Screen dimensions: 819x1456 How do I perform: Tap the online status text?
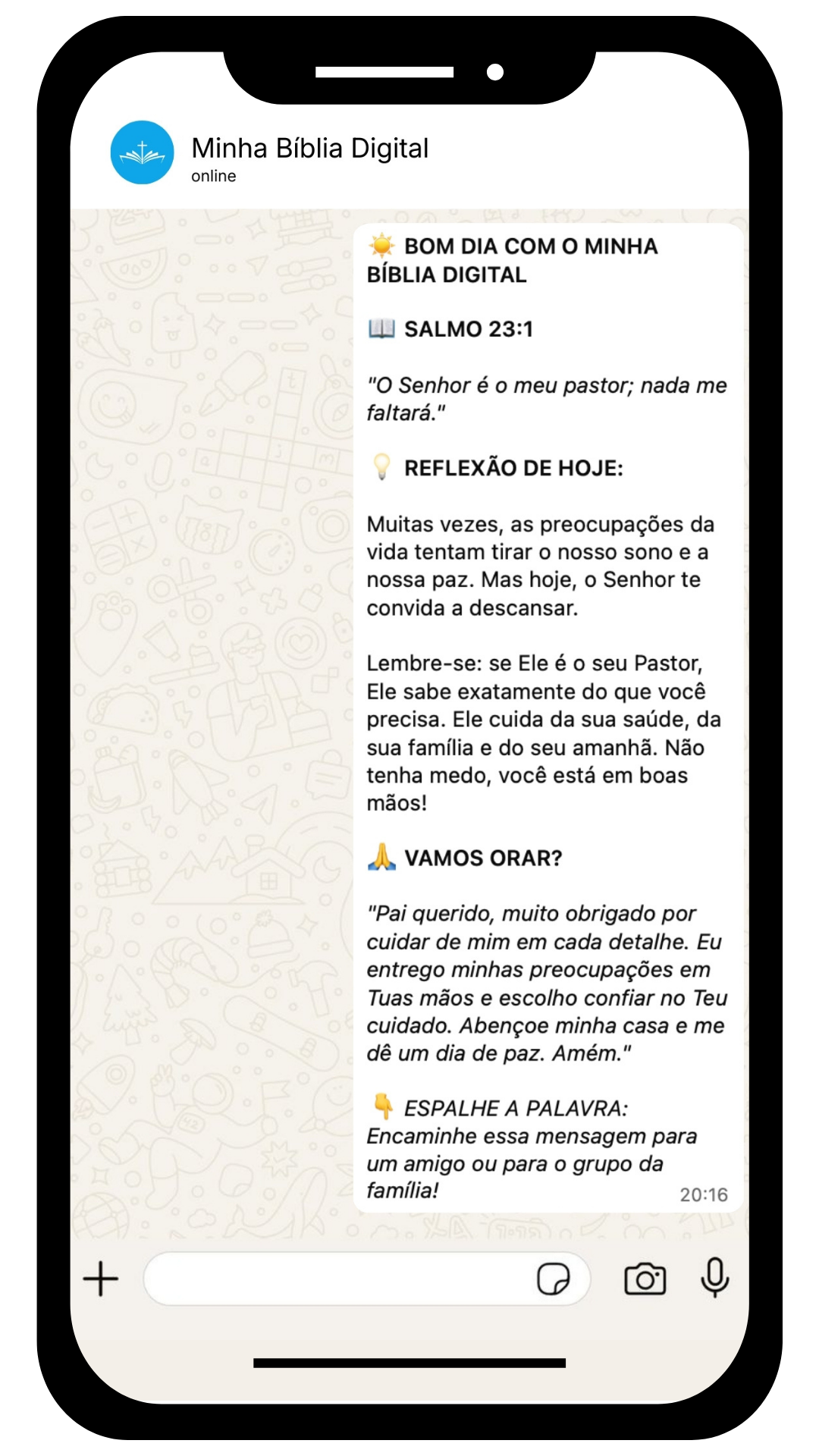point(213,177)
